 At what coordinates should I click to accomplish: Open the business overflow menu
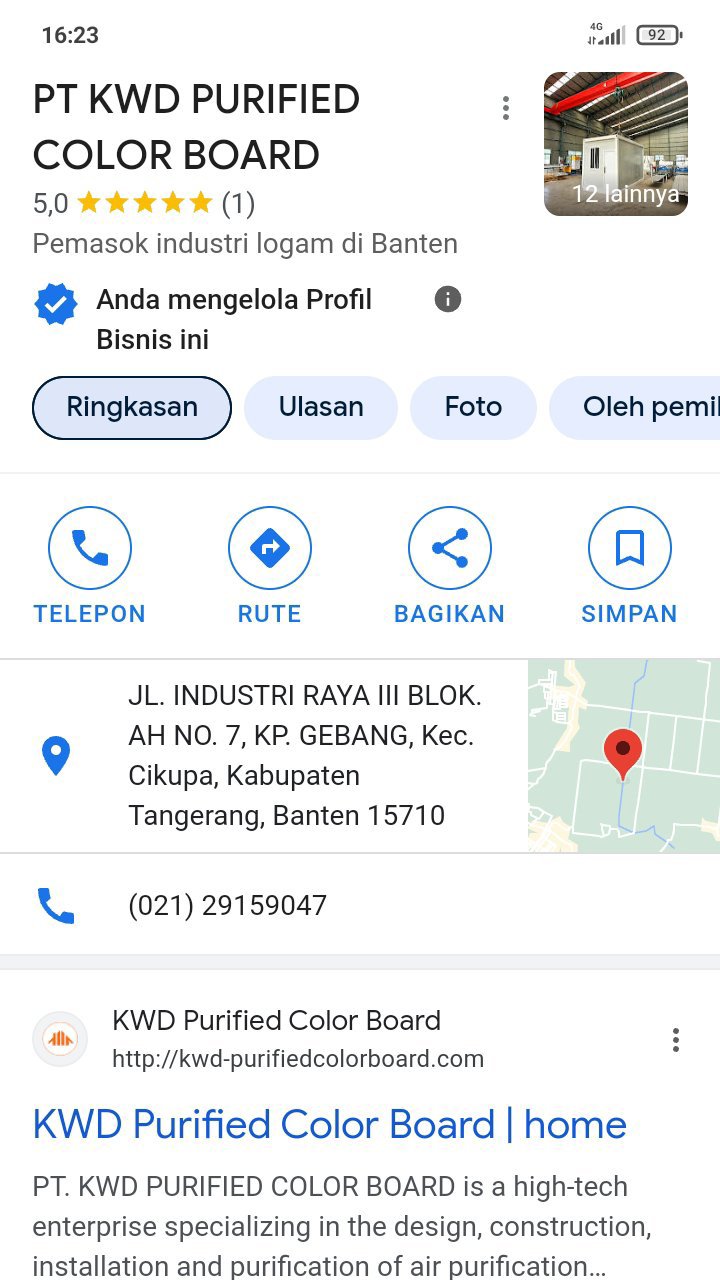pyautogui.click(x=506, y=108)
